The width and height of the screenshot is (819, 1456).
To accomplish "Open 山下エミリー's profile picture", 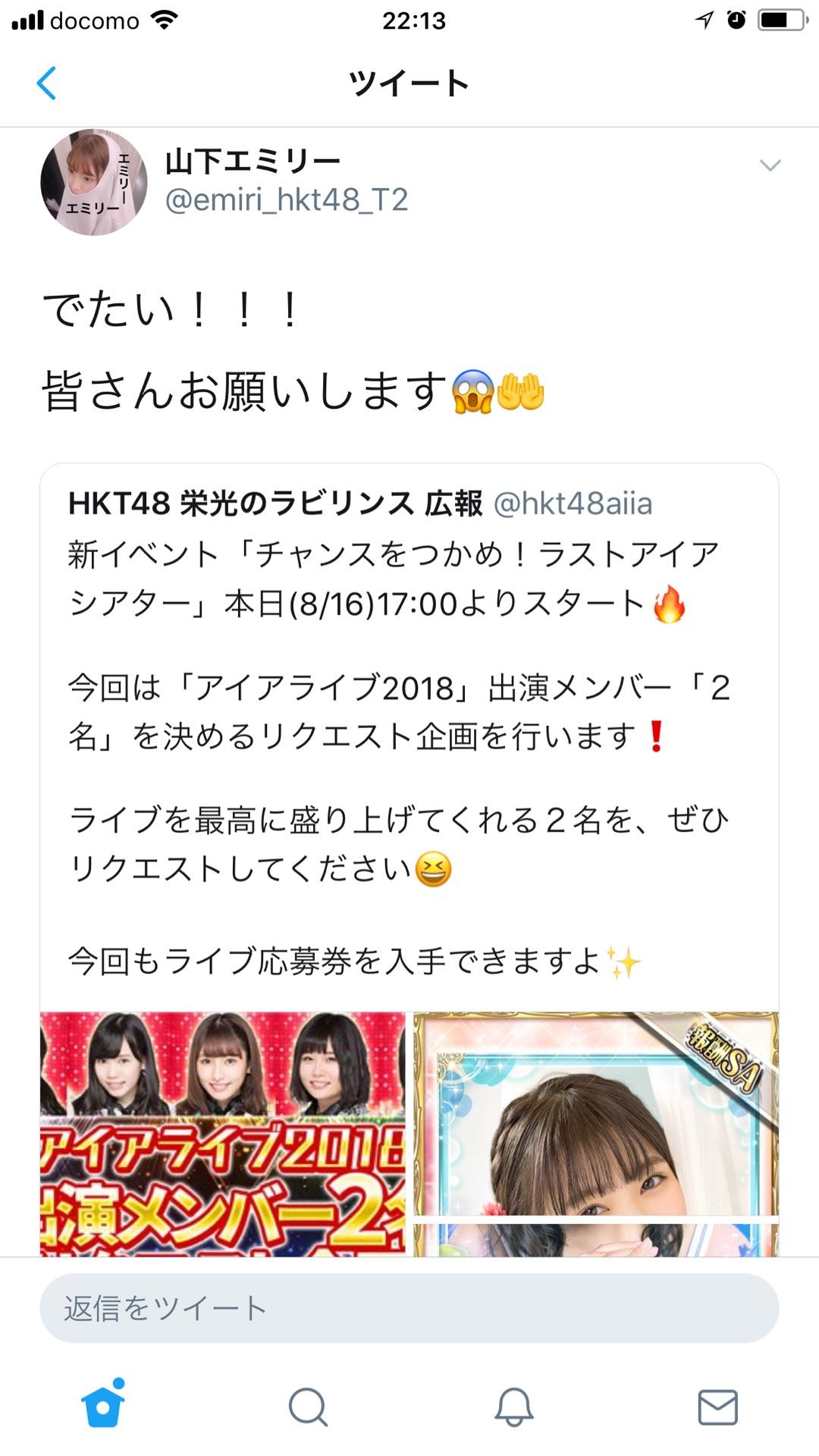I will [93, 183].
